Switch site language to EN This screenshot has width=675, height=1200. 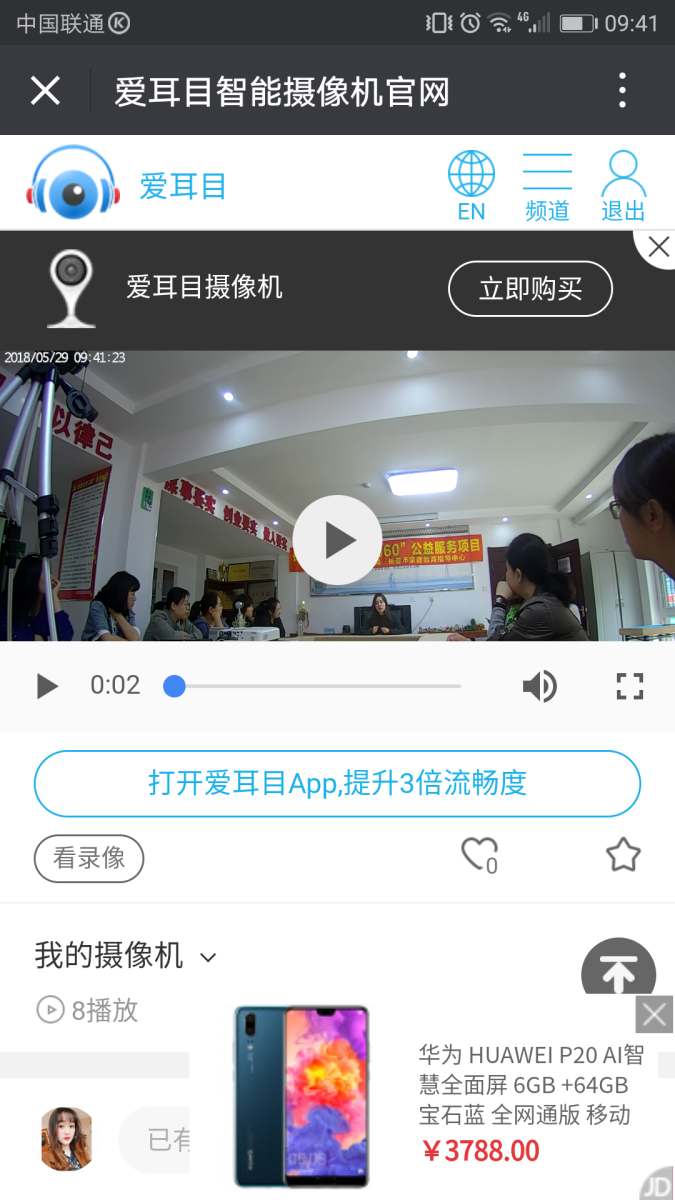tap(471, 186)
